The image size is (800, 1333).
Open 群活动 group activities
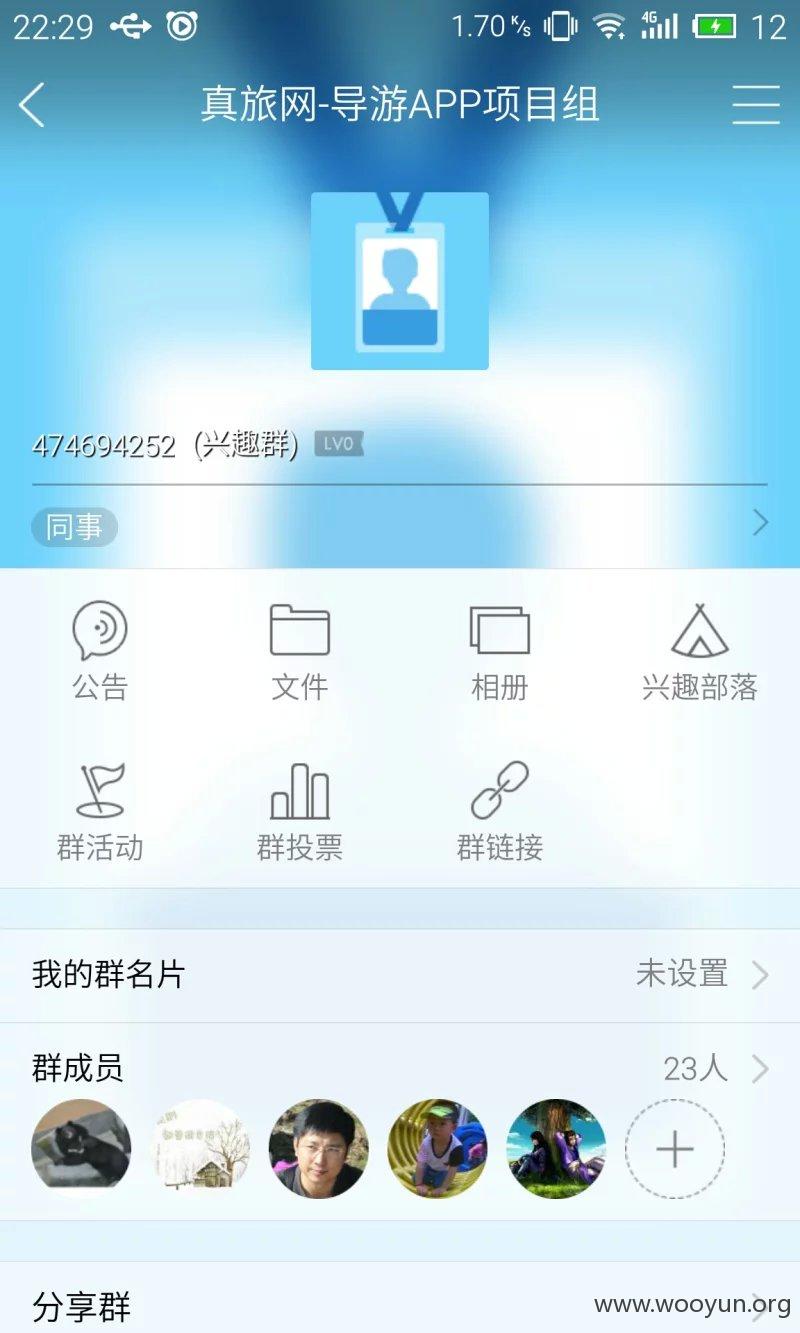(x=100, y=812)
